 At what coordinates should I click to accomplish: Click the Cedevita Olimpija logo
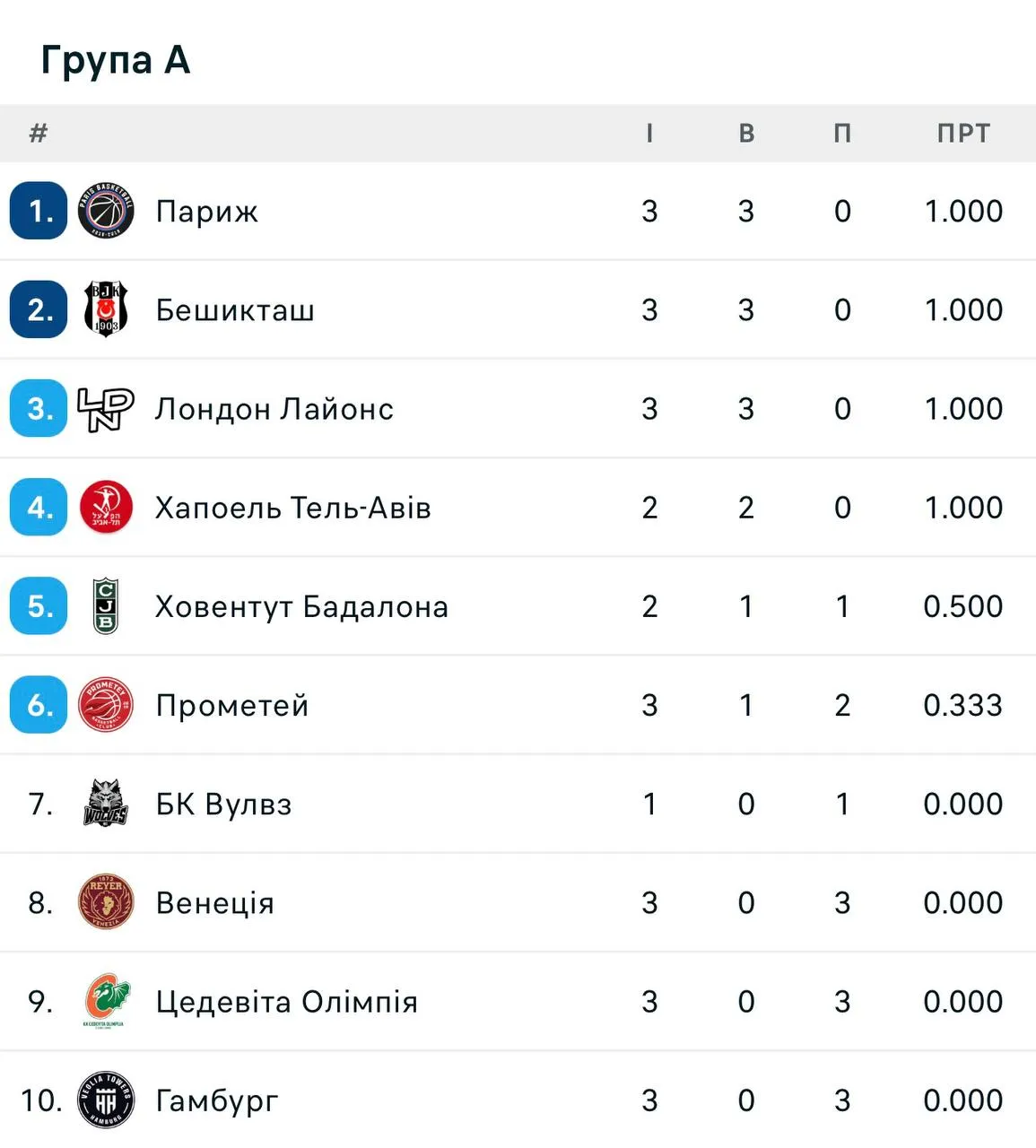pos(105,1002)
